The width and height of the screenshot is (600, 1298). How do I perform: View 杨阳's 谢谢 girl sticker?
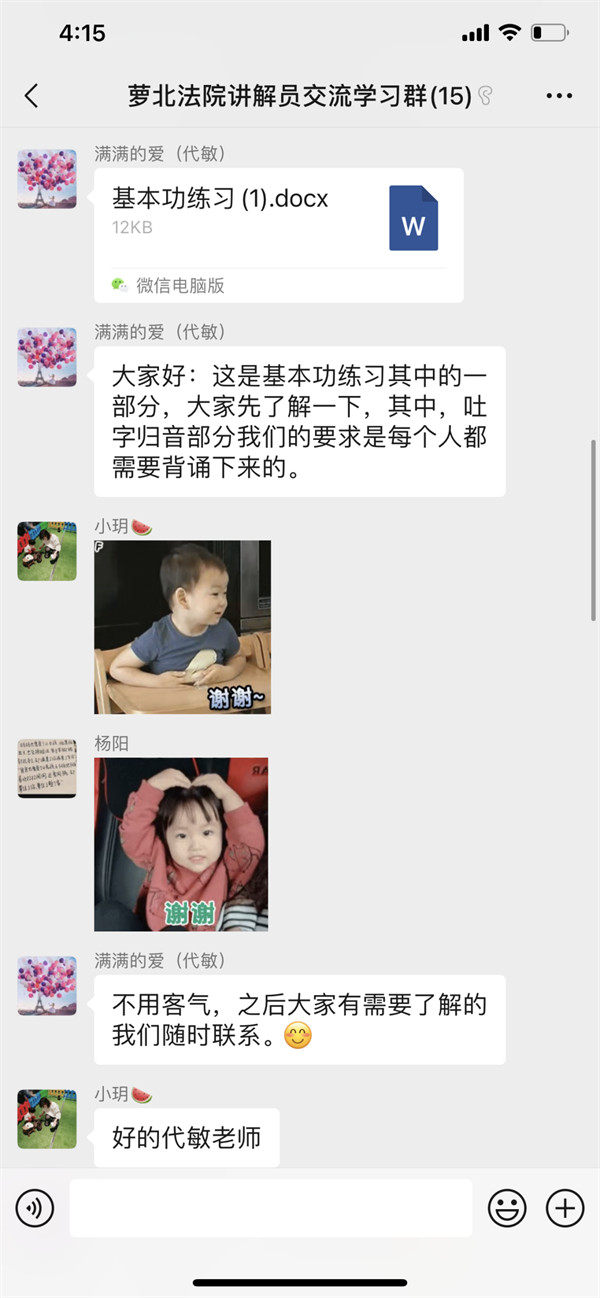(181, 844)
